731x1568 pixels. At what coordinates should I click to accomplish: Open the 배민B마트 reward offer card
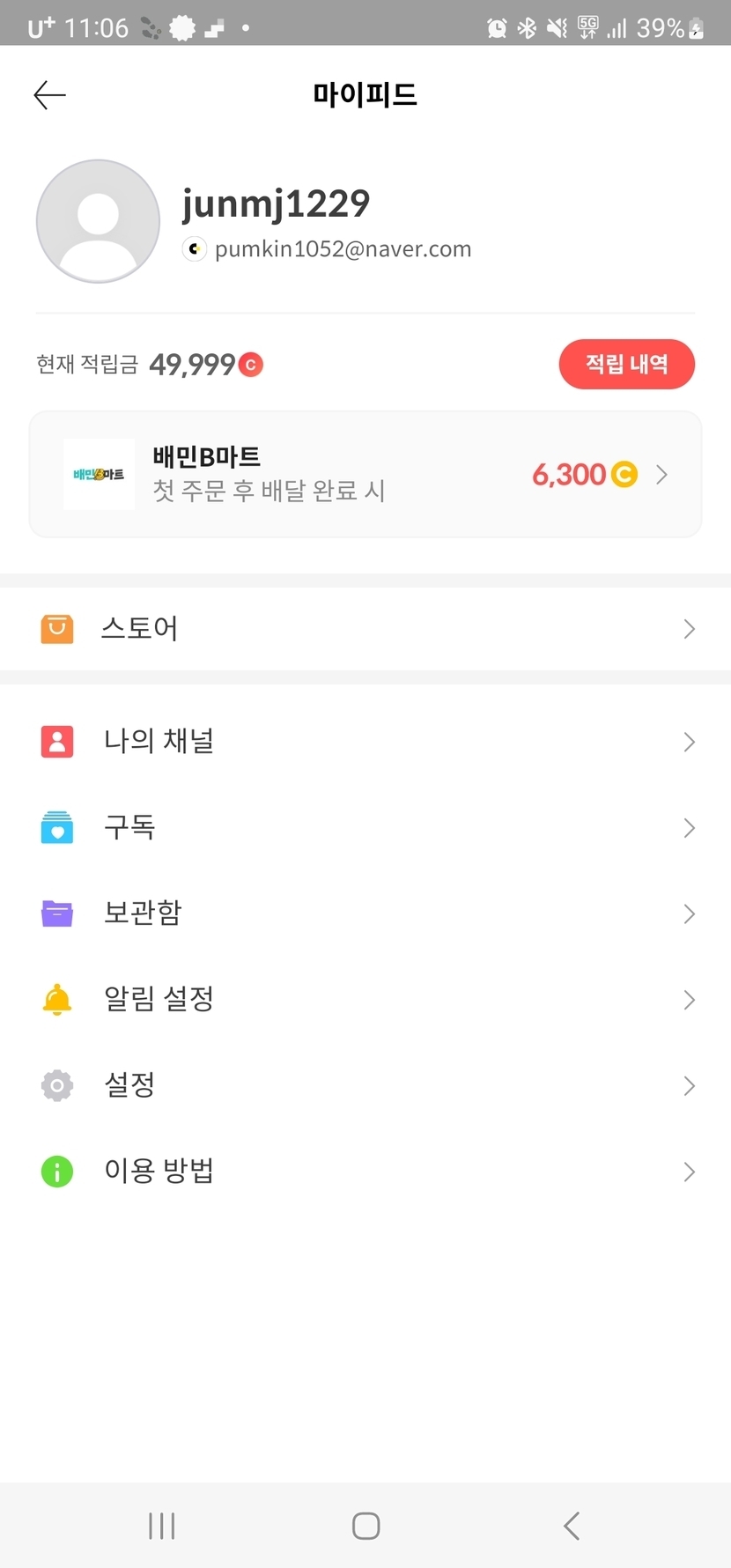[365, 475]
